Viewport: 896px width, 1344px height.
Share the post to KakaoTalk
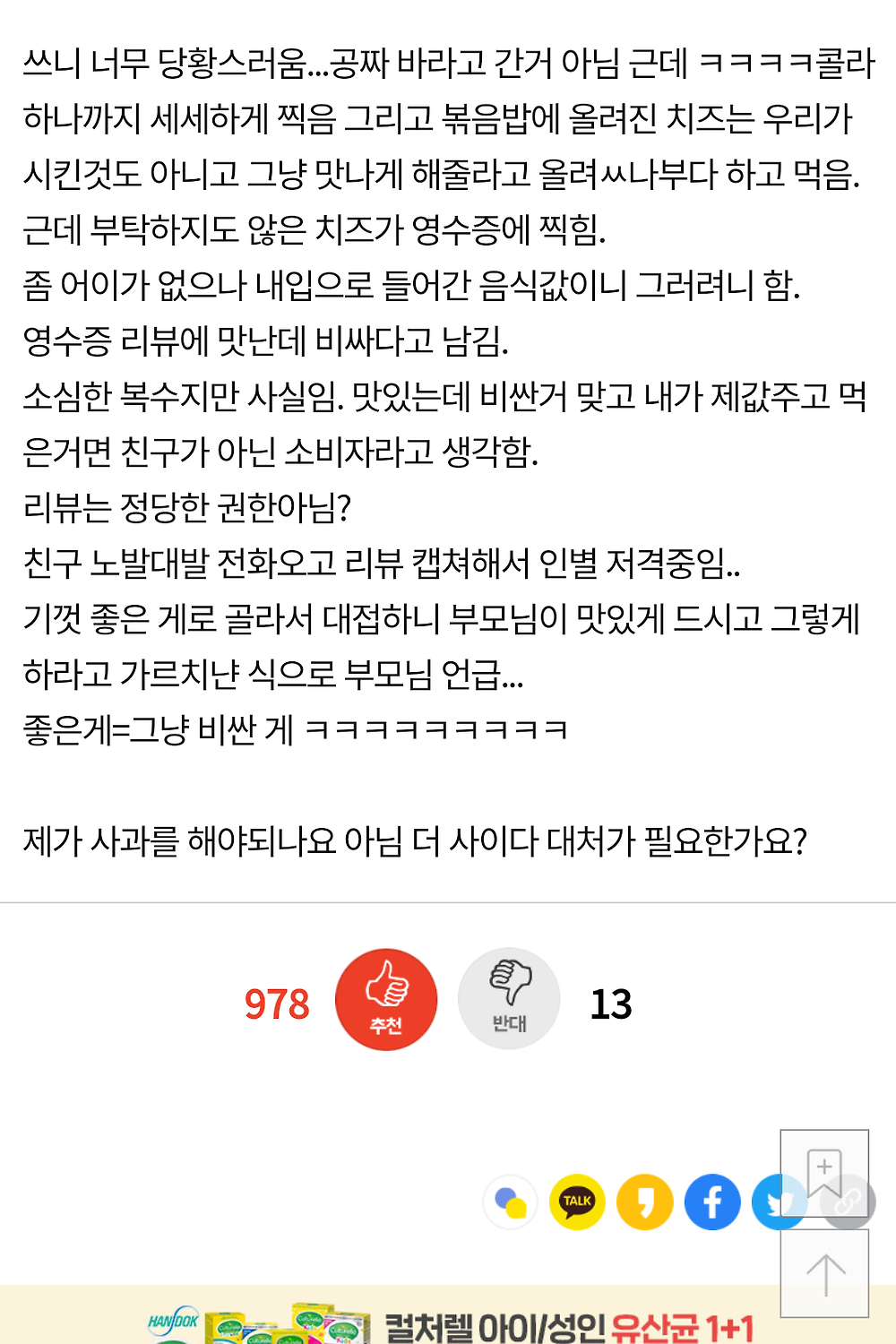[x=577, y=1202]
